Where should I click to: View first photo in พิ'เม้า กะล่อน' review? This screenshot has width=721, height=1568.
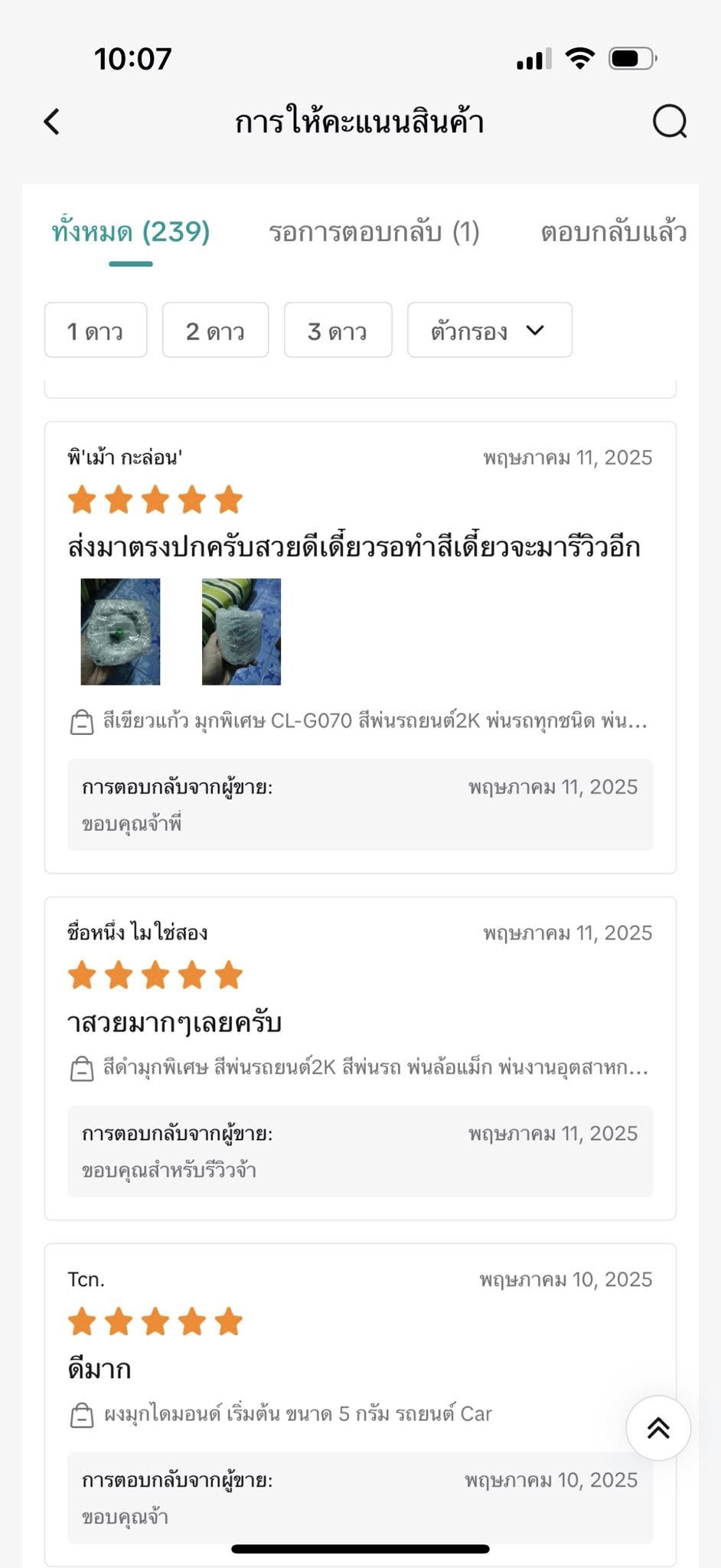click(120, 632)
